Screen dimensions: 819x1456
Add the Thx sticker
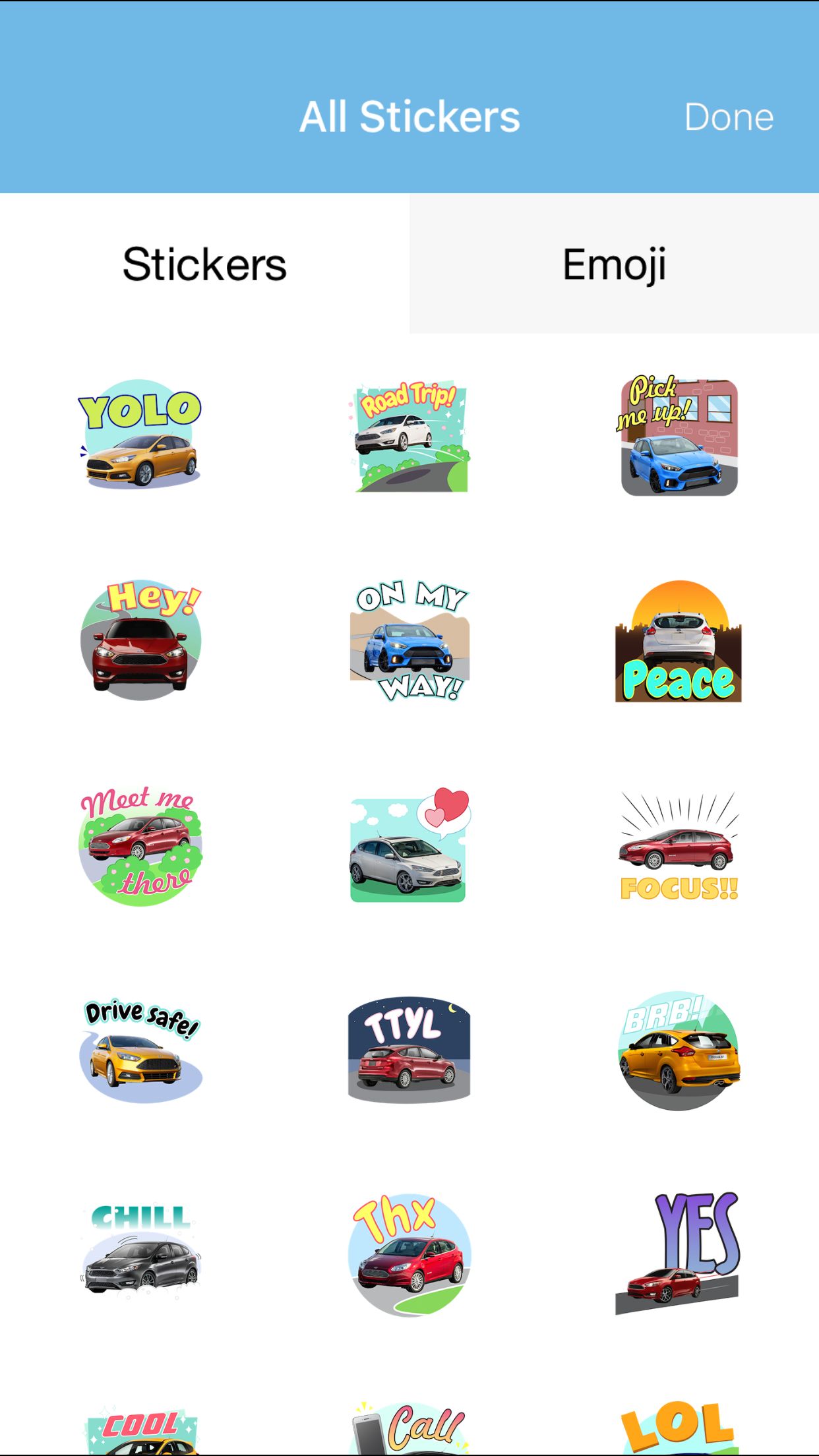[x=409, y=1254]
